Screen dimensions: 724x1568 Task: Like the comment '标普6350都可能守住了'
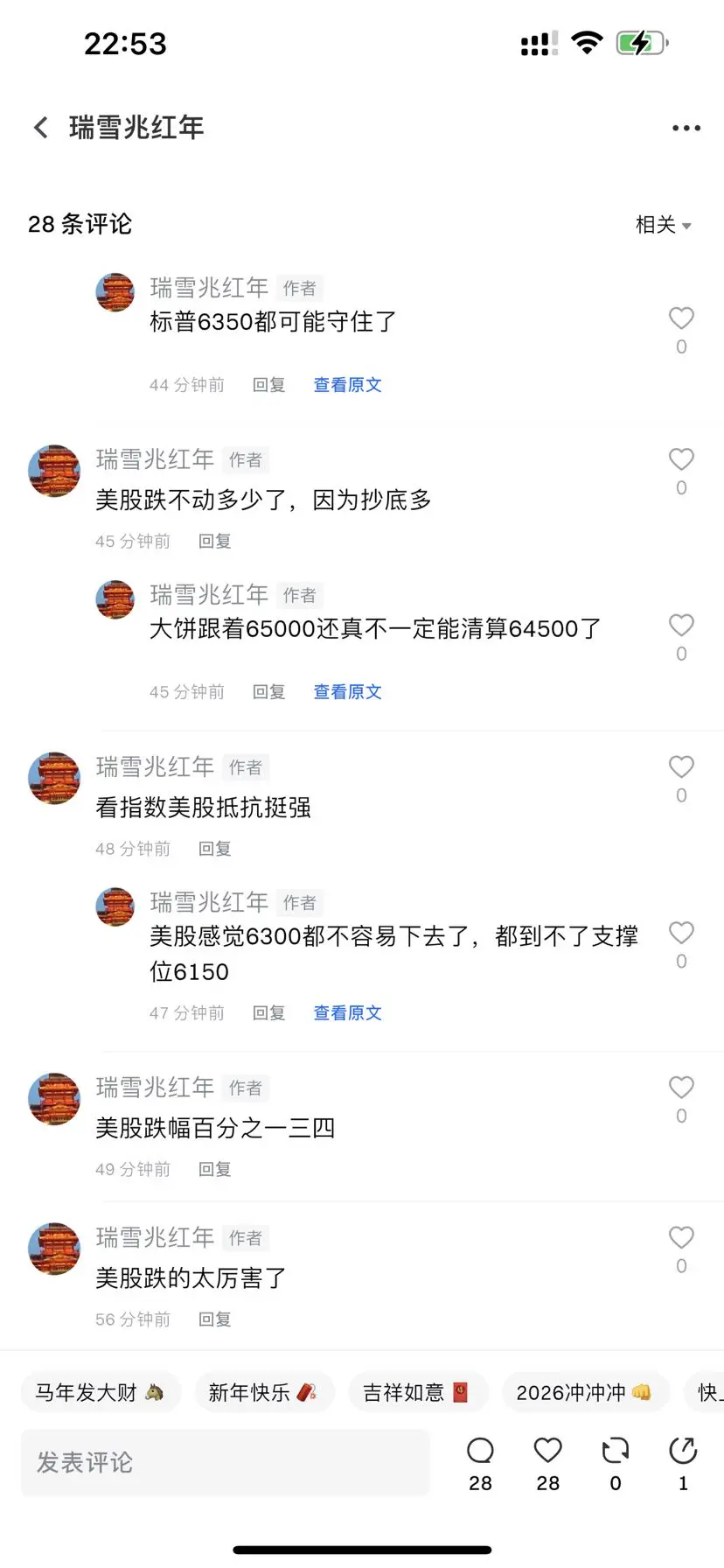(x=681, y=318)
